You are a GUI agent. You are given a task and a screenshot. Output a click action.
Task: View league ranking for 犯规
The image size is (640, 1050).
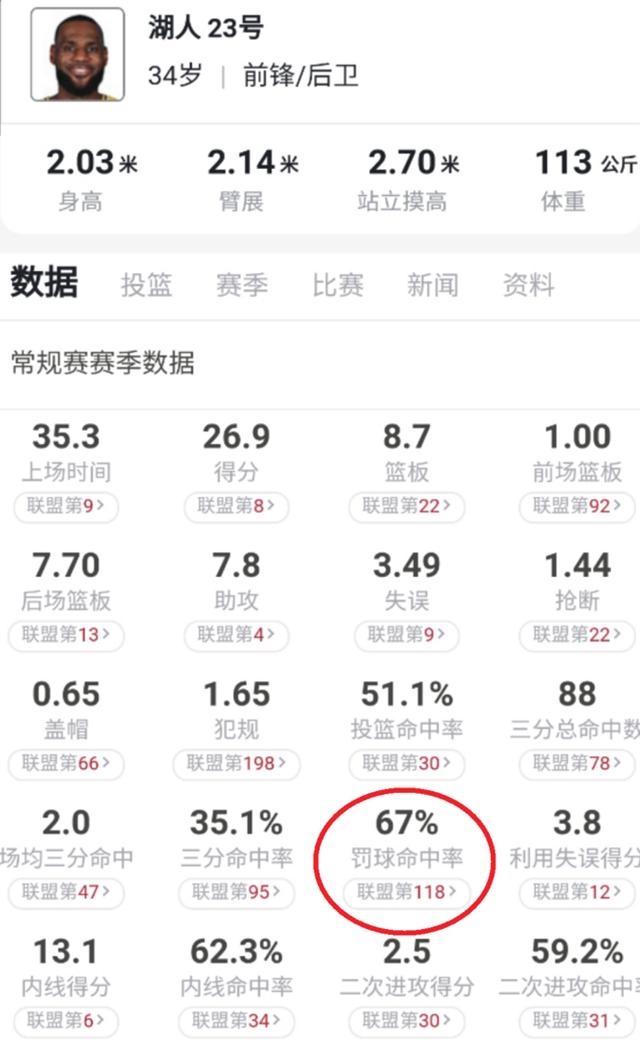(x=236, y=763)
